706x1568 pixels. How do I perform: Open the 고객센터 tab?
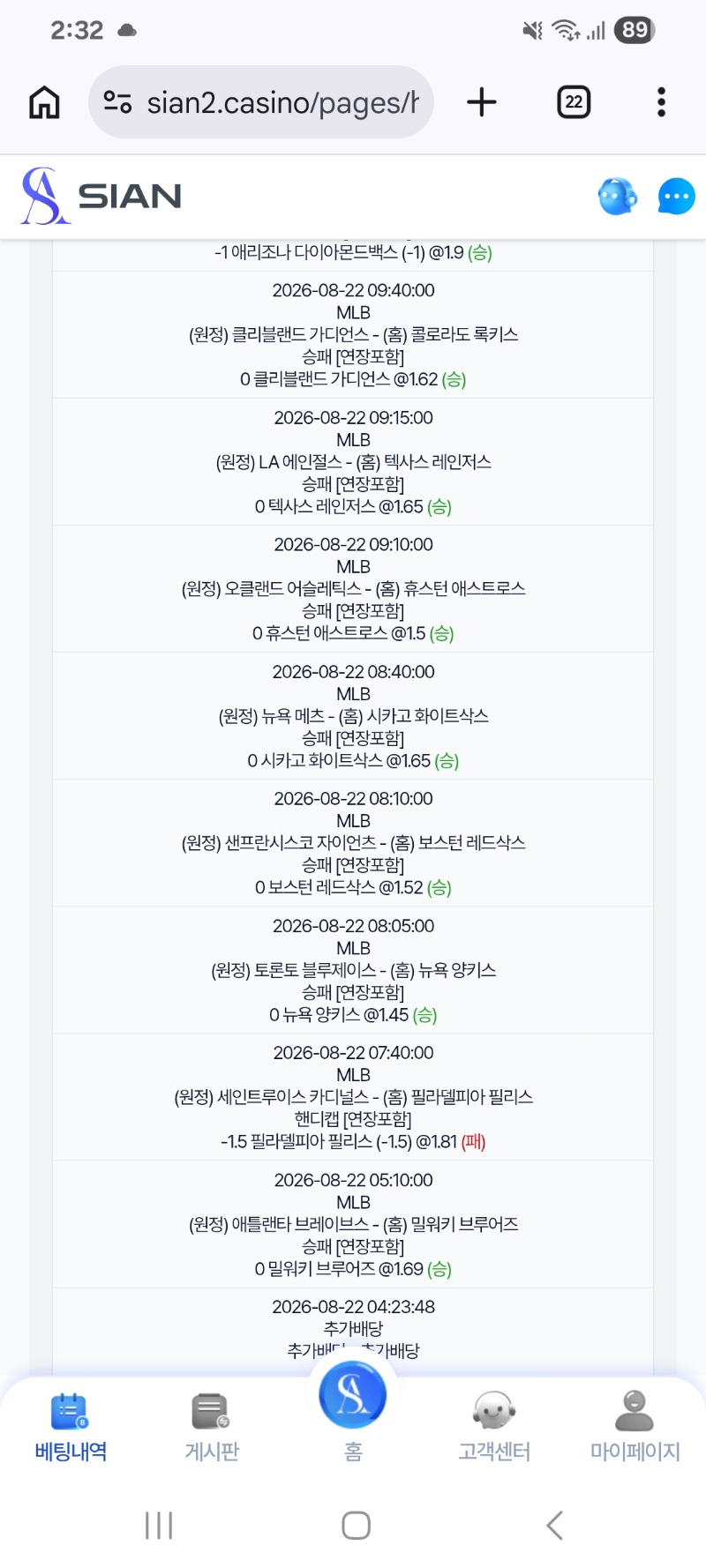click(x=494, y=1427)
